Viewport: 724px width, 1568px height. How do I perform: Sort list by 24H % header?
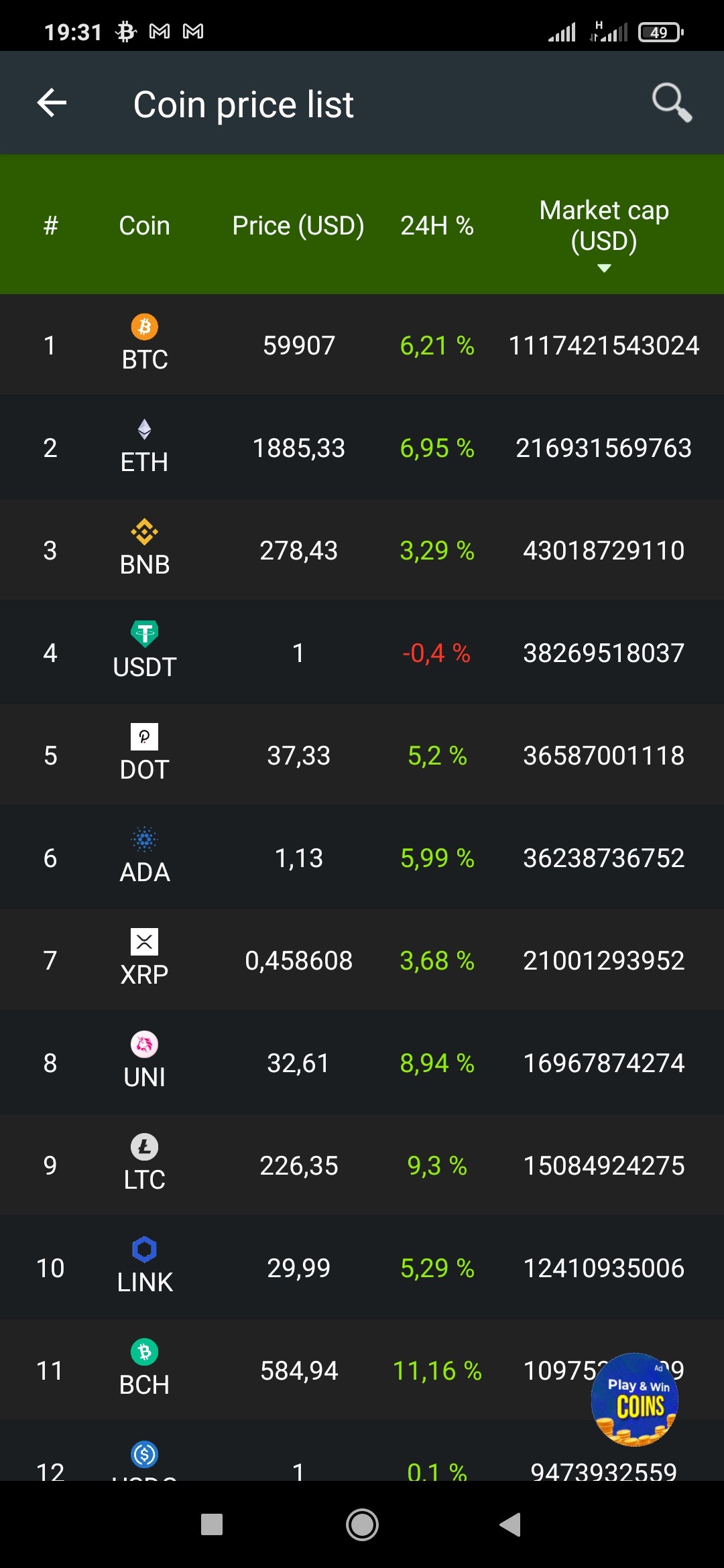pos(437,226)
